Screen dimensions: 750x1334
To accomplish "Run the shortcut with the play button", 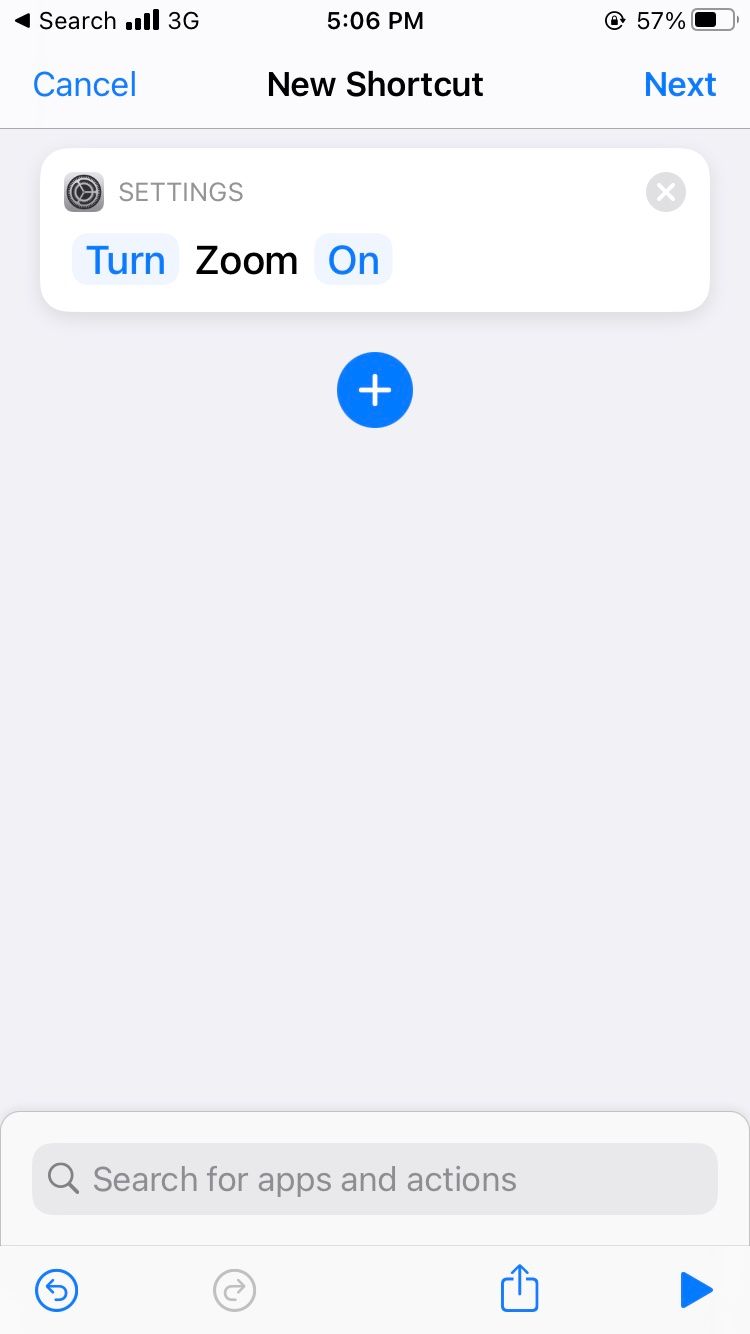I will click(x=696, y=1290).
